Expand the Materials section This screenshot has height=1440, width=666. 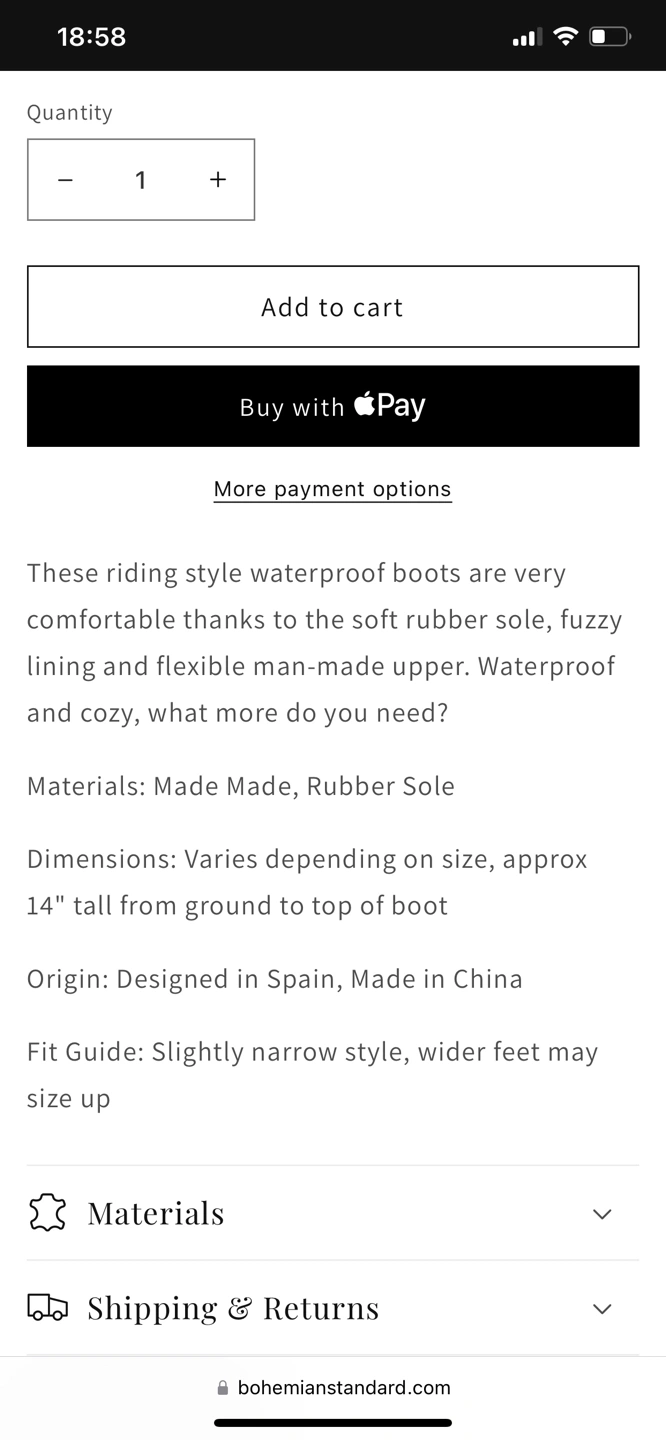(x=333, y=1213)
